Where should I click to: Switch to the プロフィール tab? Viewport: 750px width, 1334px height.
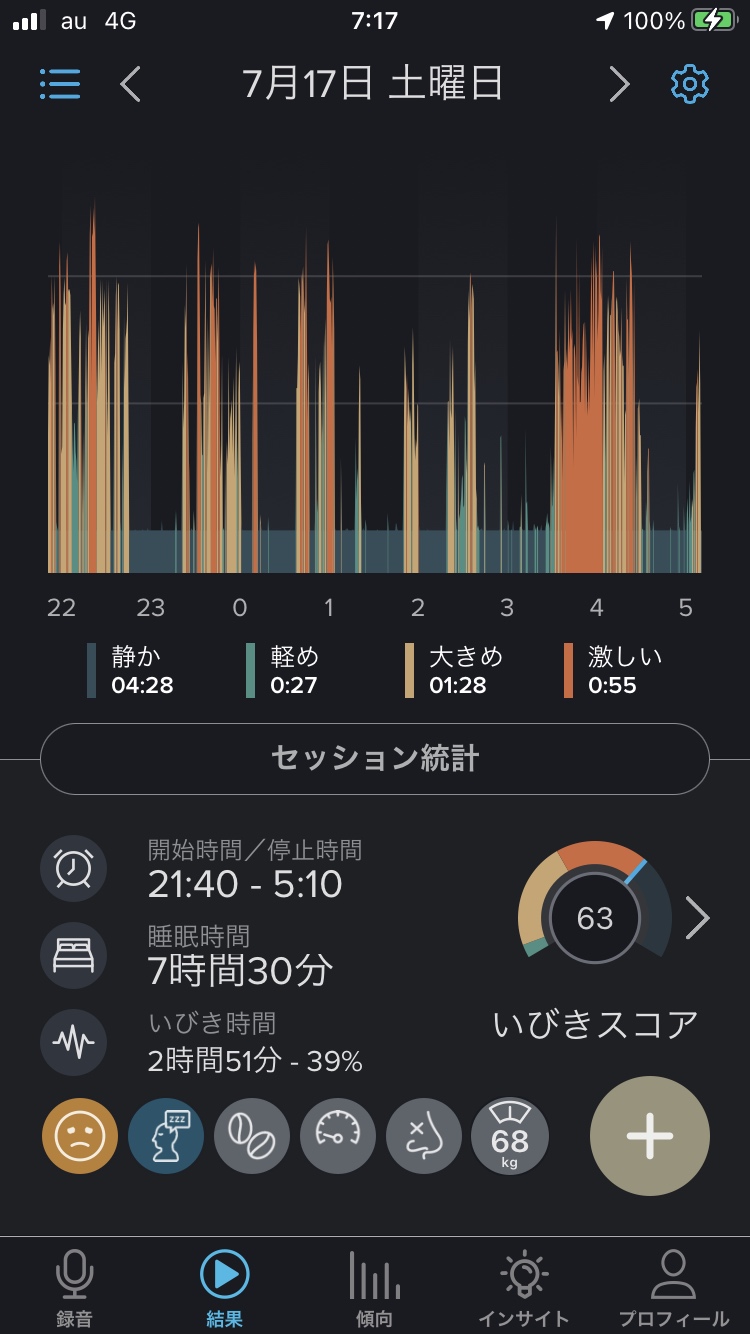(673, 1287)
